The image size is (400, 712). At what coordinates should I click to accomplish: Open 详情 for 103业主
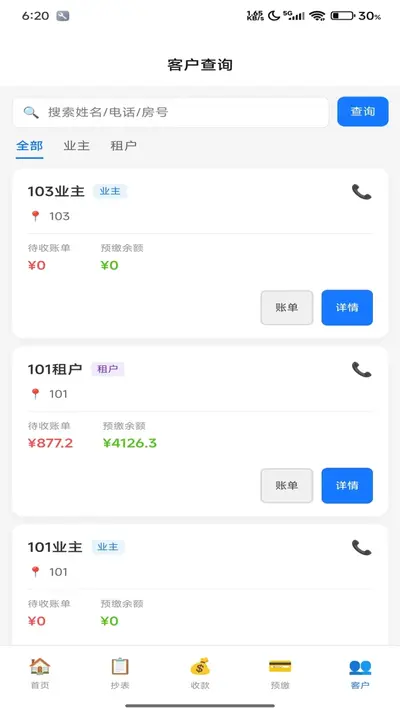[x=347, y=307]
